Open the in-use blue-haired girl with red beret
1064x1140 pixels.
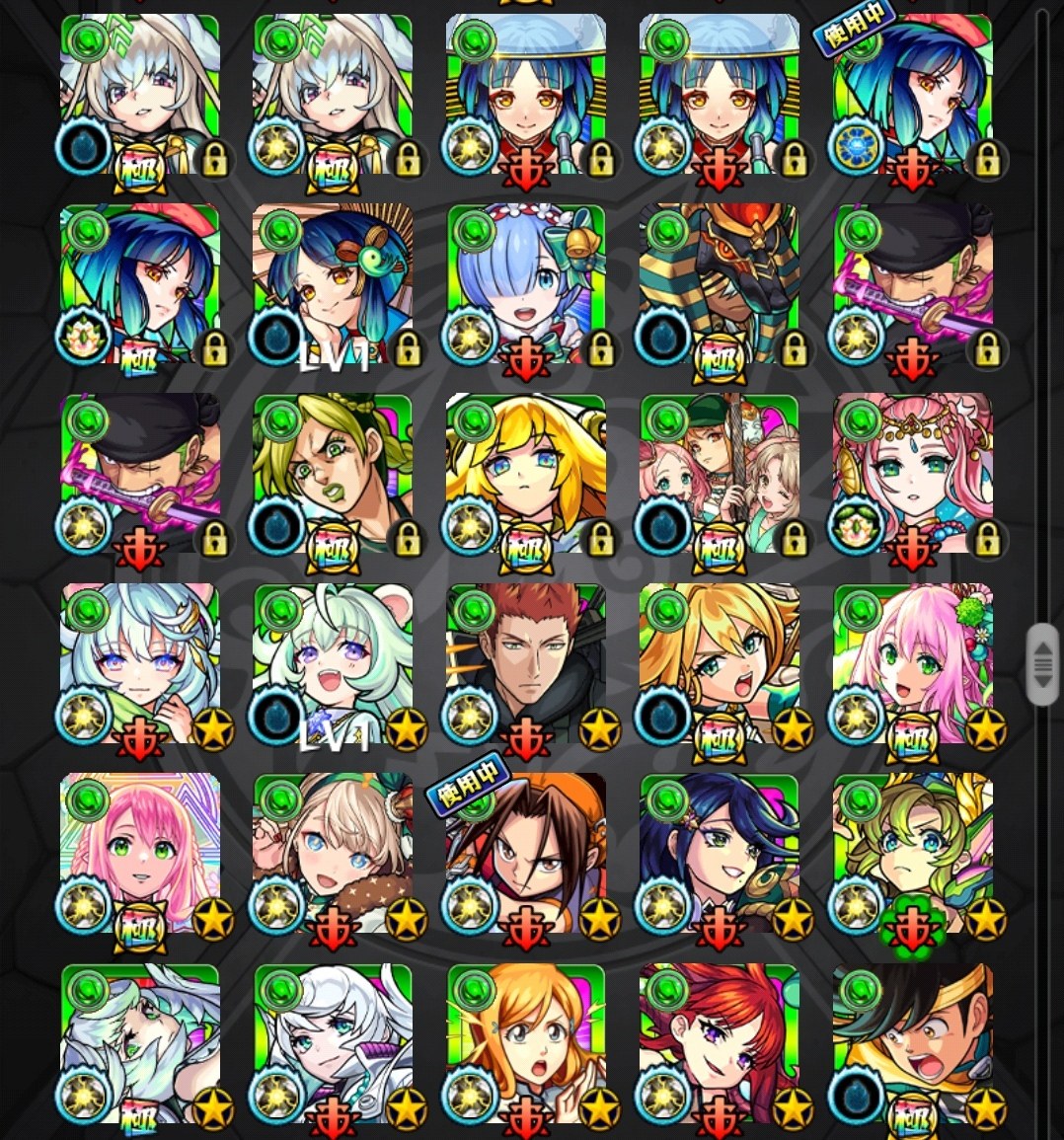coord(912,95)
